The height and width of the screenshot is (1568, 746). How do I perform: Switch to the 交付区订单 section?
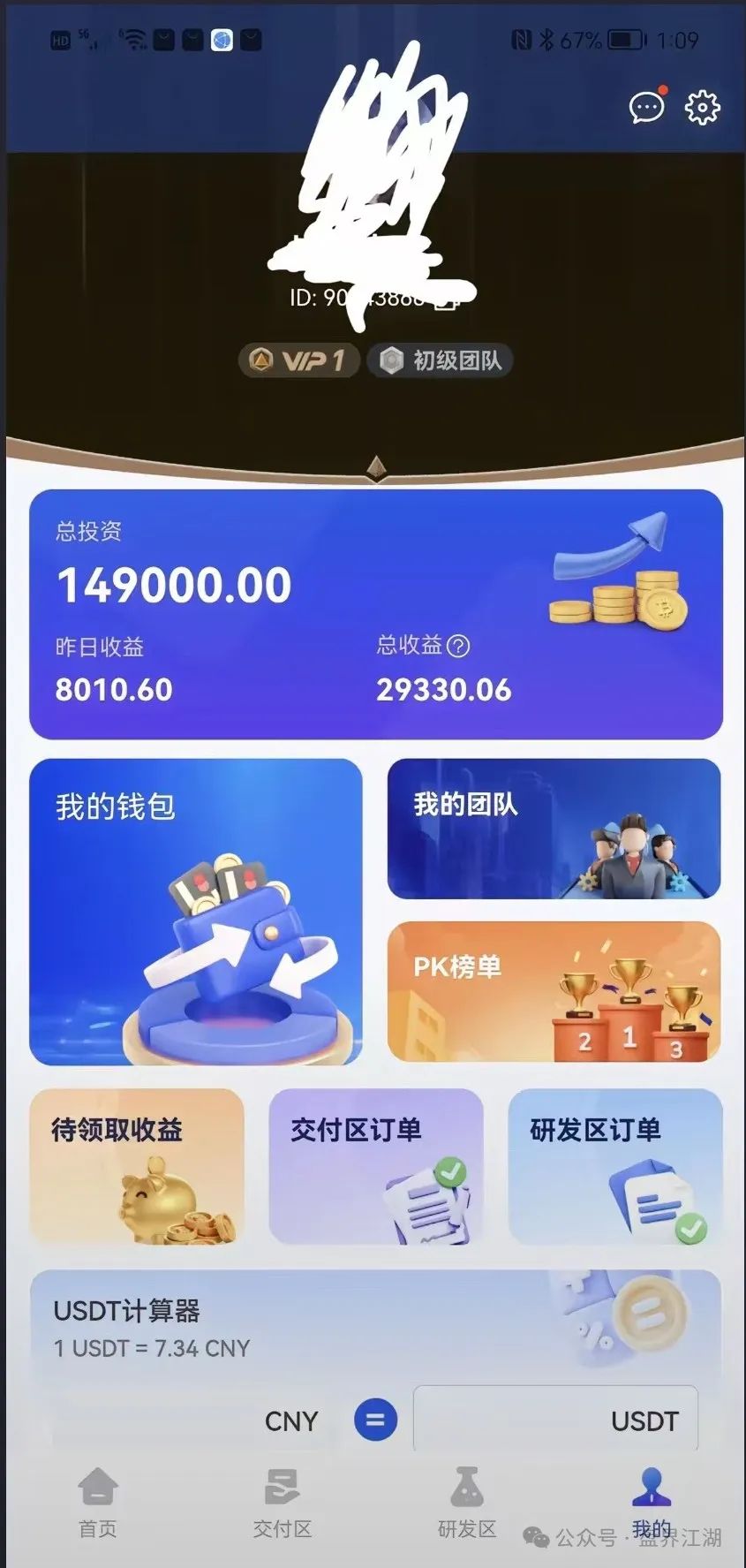click(x=374, y=1169)
